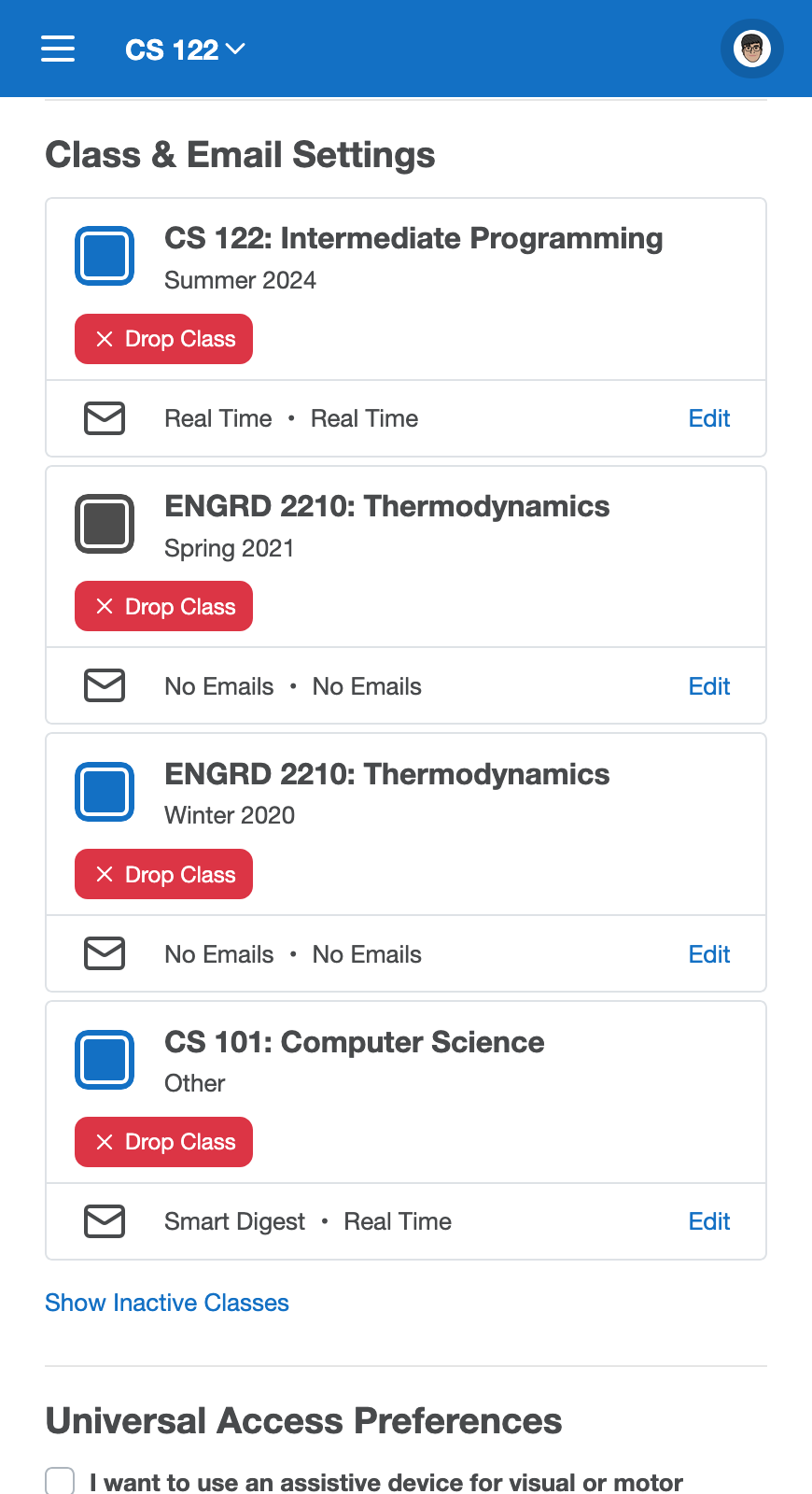This screenshot has height=1494, width=812.
Task: Drop ENGRD 2210 Spring 2021 class
Action: click(x=163, y=607)
